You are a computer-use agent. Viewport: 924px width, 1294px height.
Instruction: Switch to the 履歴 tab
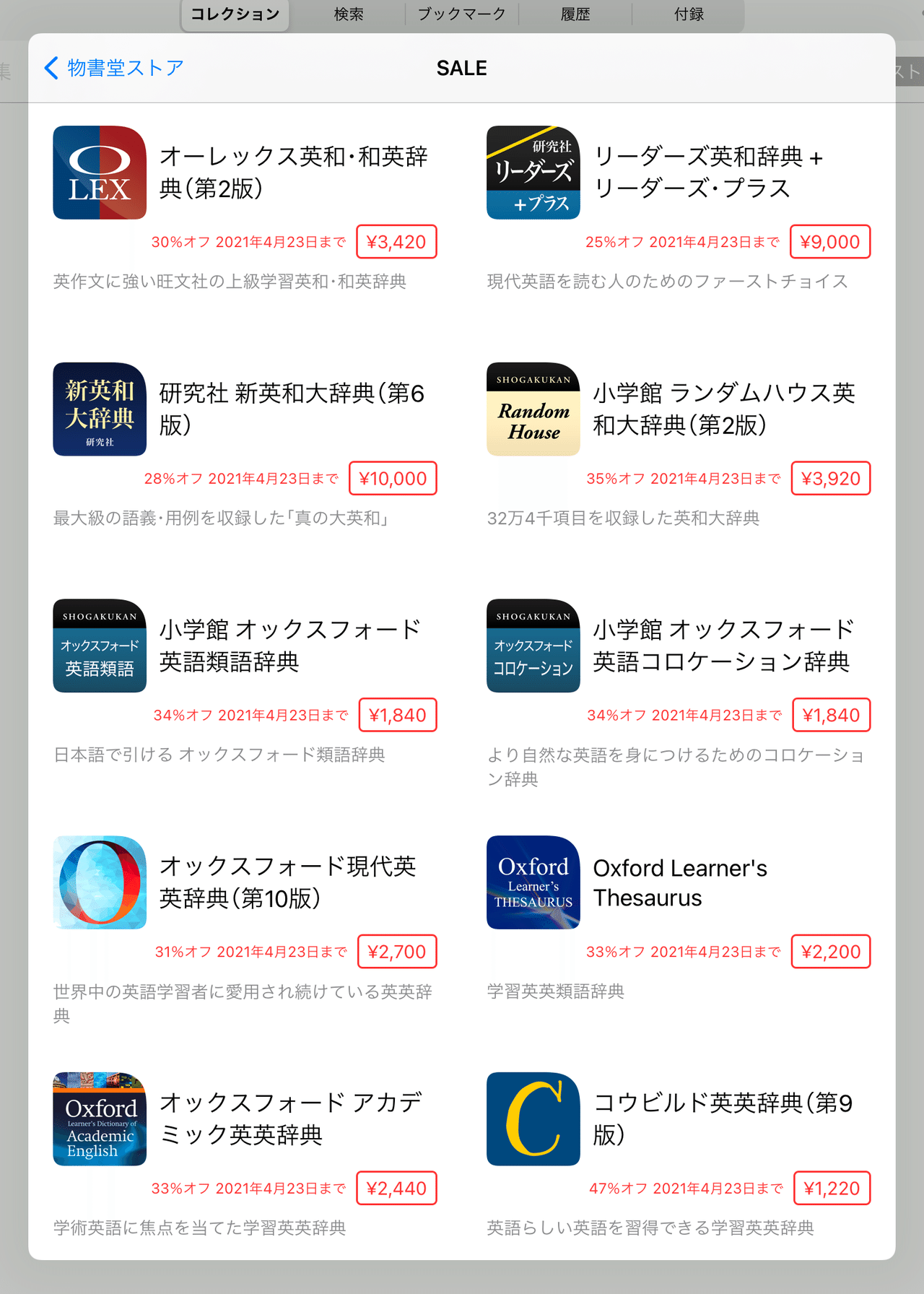pos(575,14)
